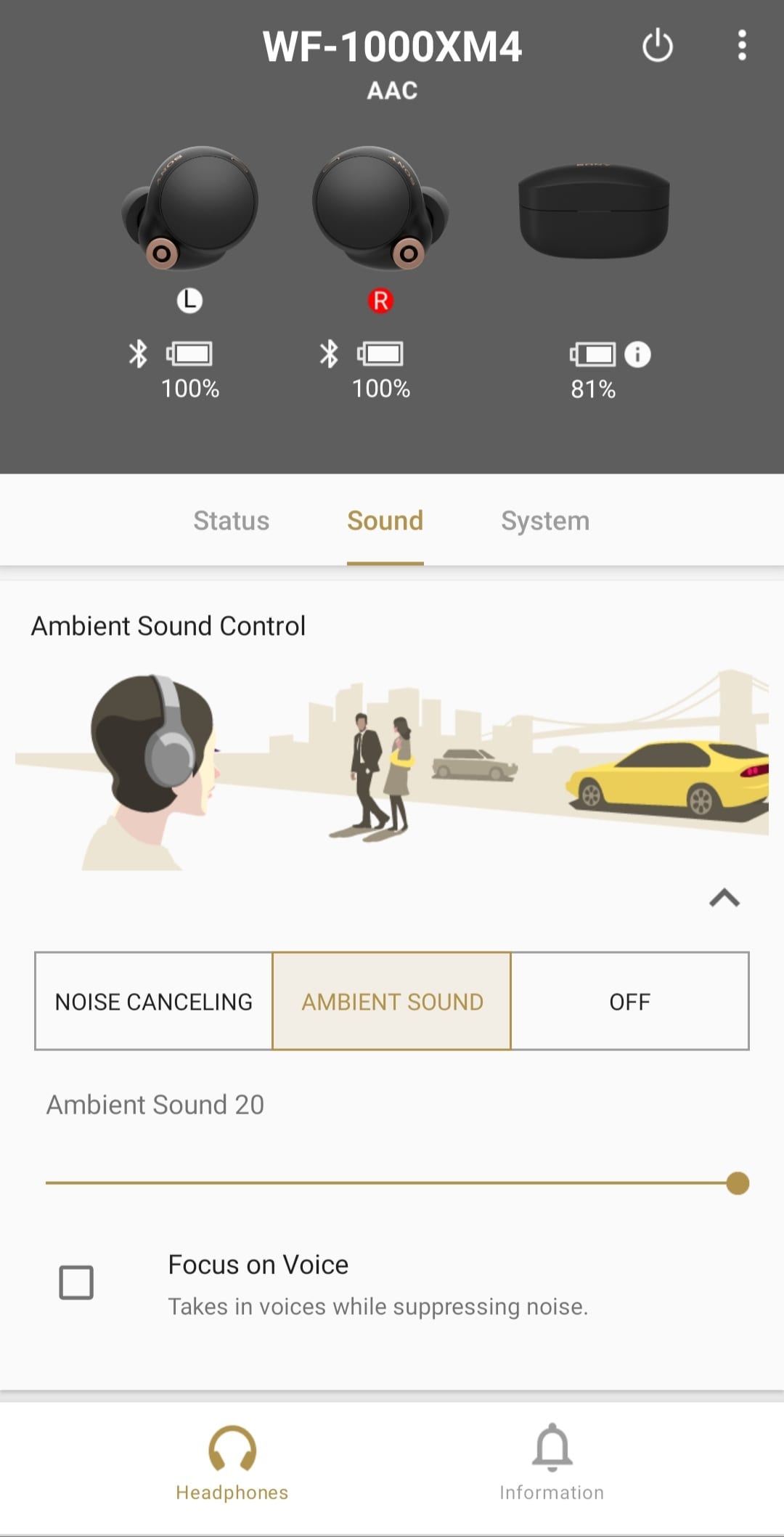Select Noise Canceling mode
The height and width of the screenshot is (1537, 784).
[154, 1001]
